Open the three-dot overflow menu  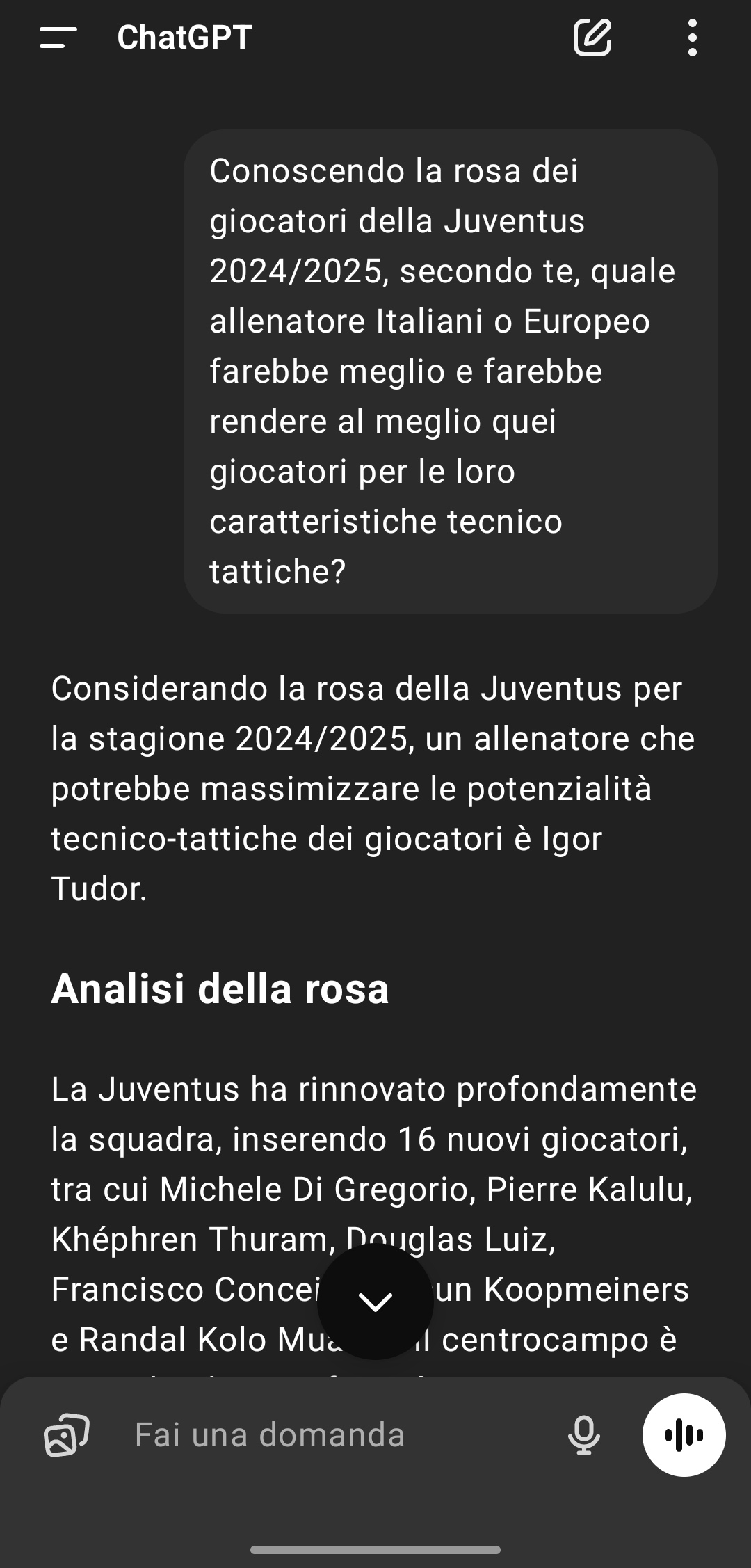(692, 38)
